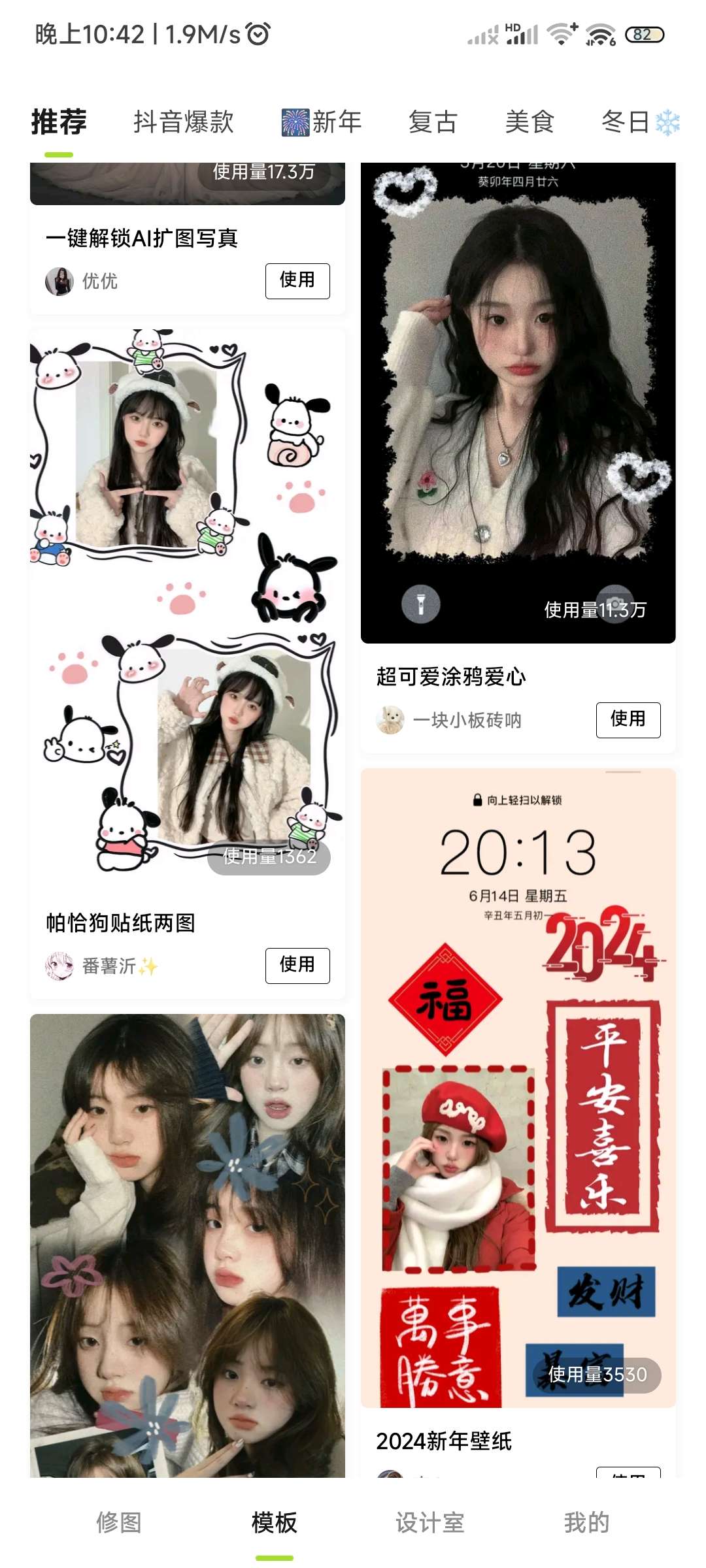Switch to the 修图 bottom tab
Screen dimensions: 706x1568
coord(118,1522)
